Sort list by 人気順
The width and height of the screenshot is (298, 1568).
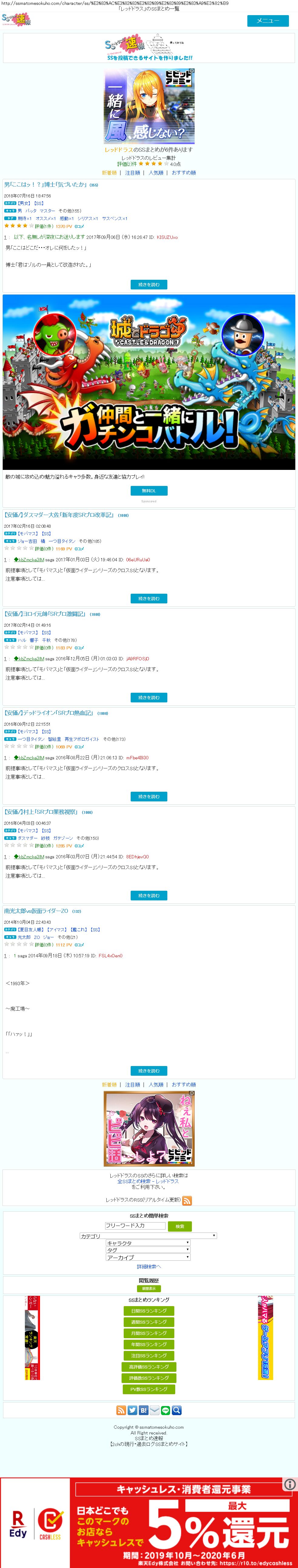156,173
